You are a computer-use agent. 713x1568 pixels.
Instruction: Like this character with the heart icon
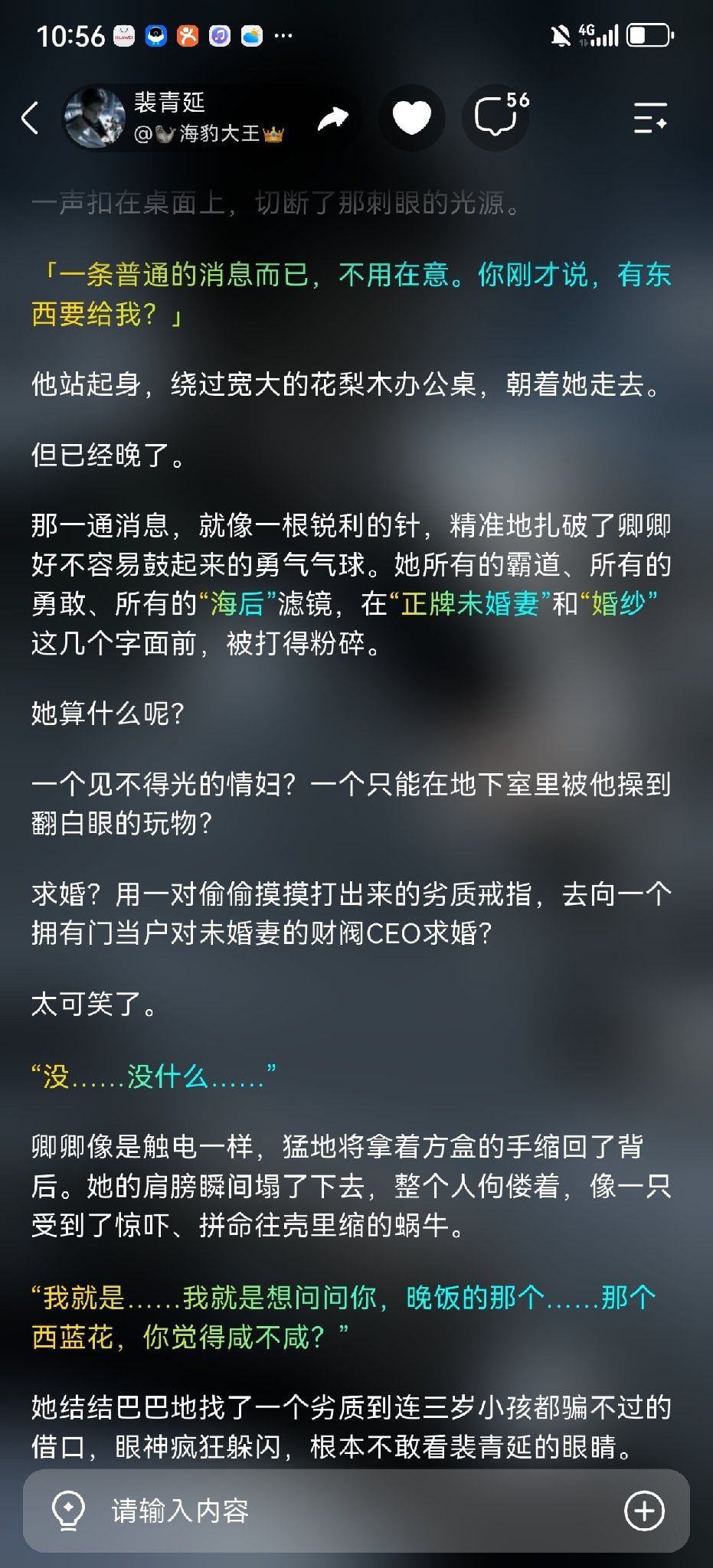coord(412,118)
